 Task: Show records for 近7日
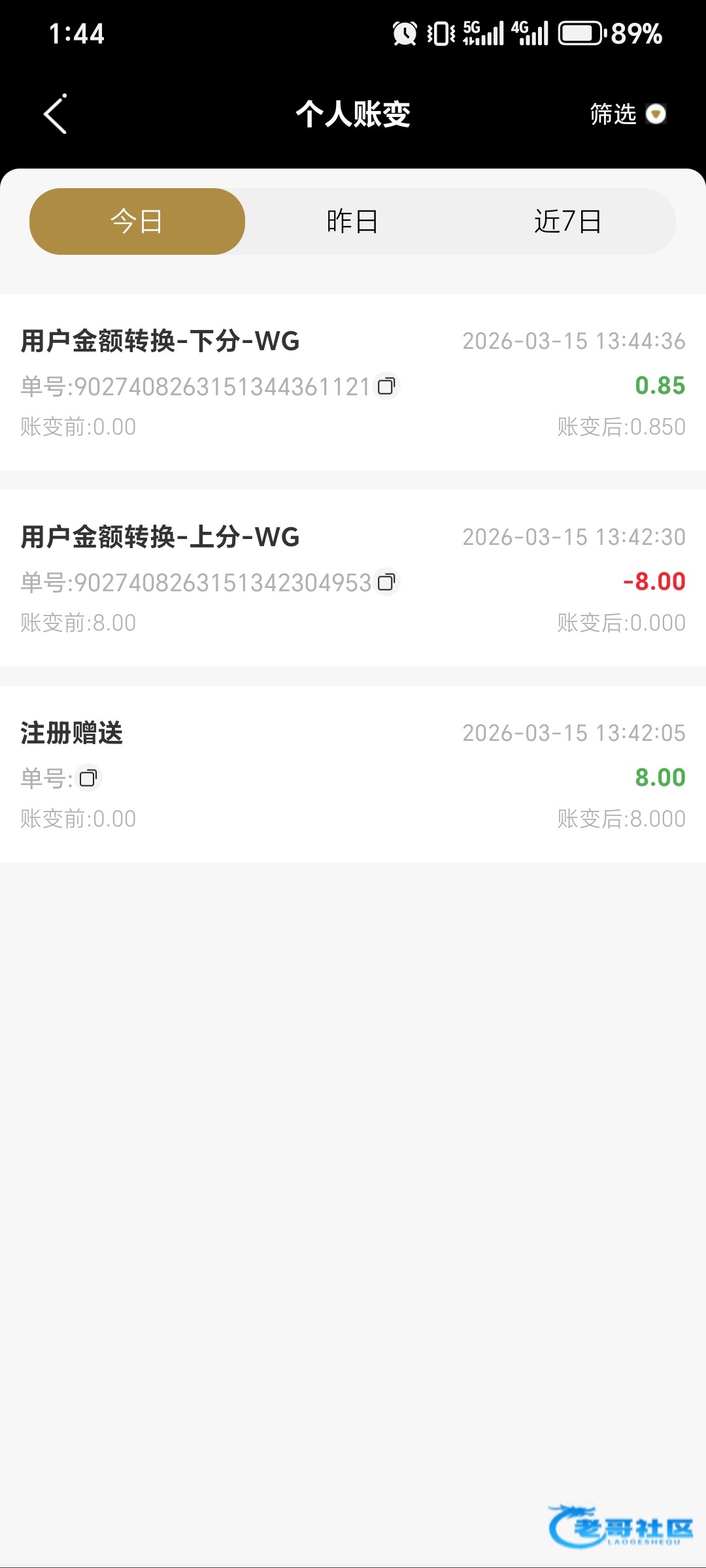567,221
